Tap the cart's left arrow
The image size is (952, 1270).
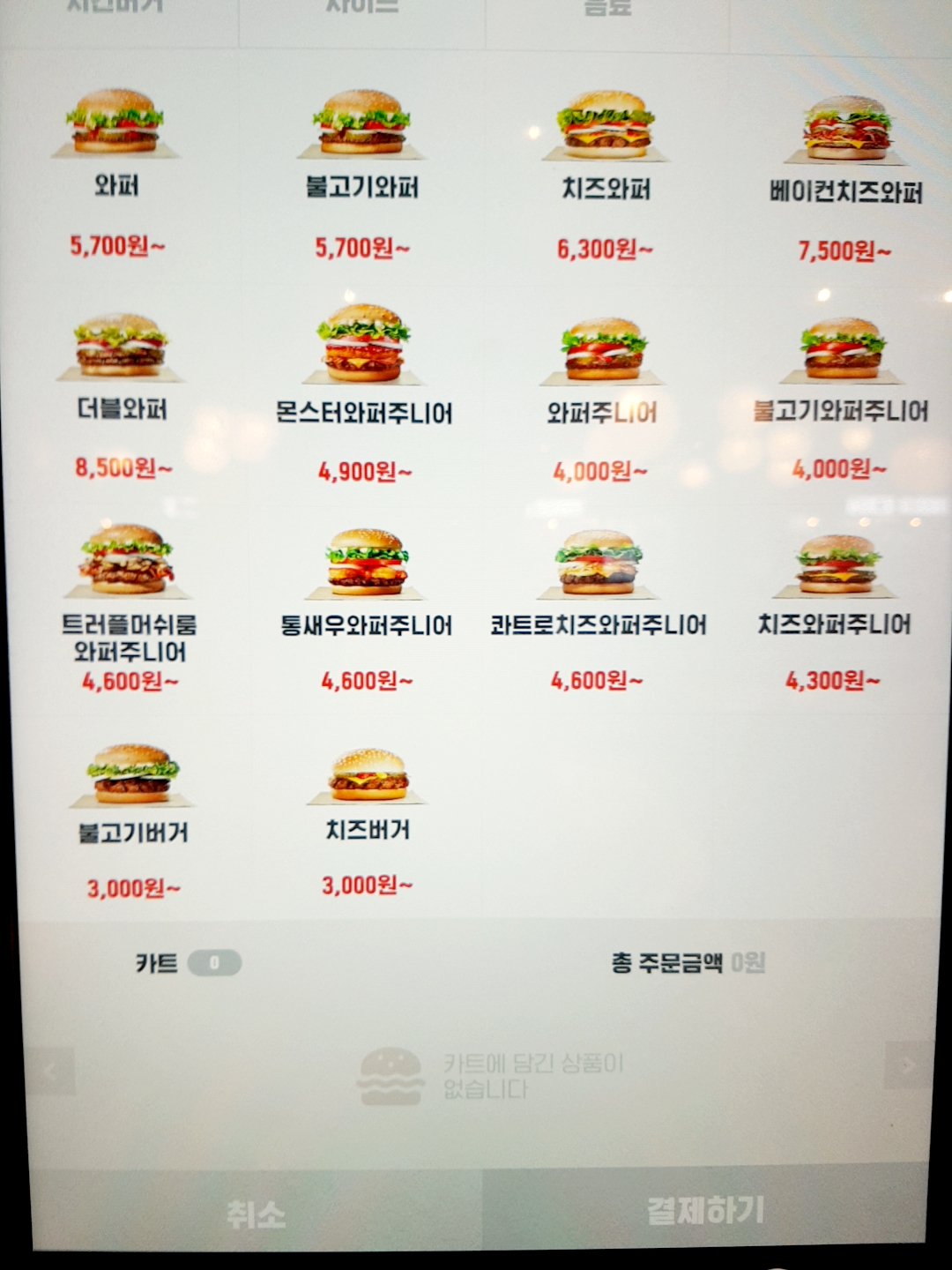pyautogui.click(x=51, y=1071)
